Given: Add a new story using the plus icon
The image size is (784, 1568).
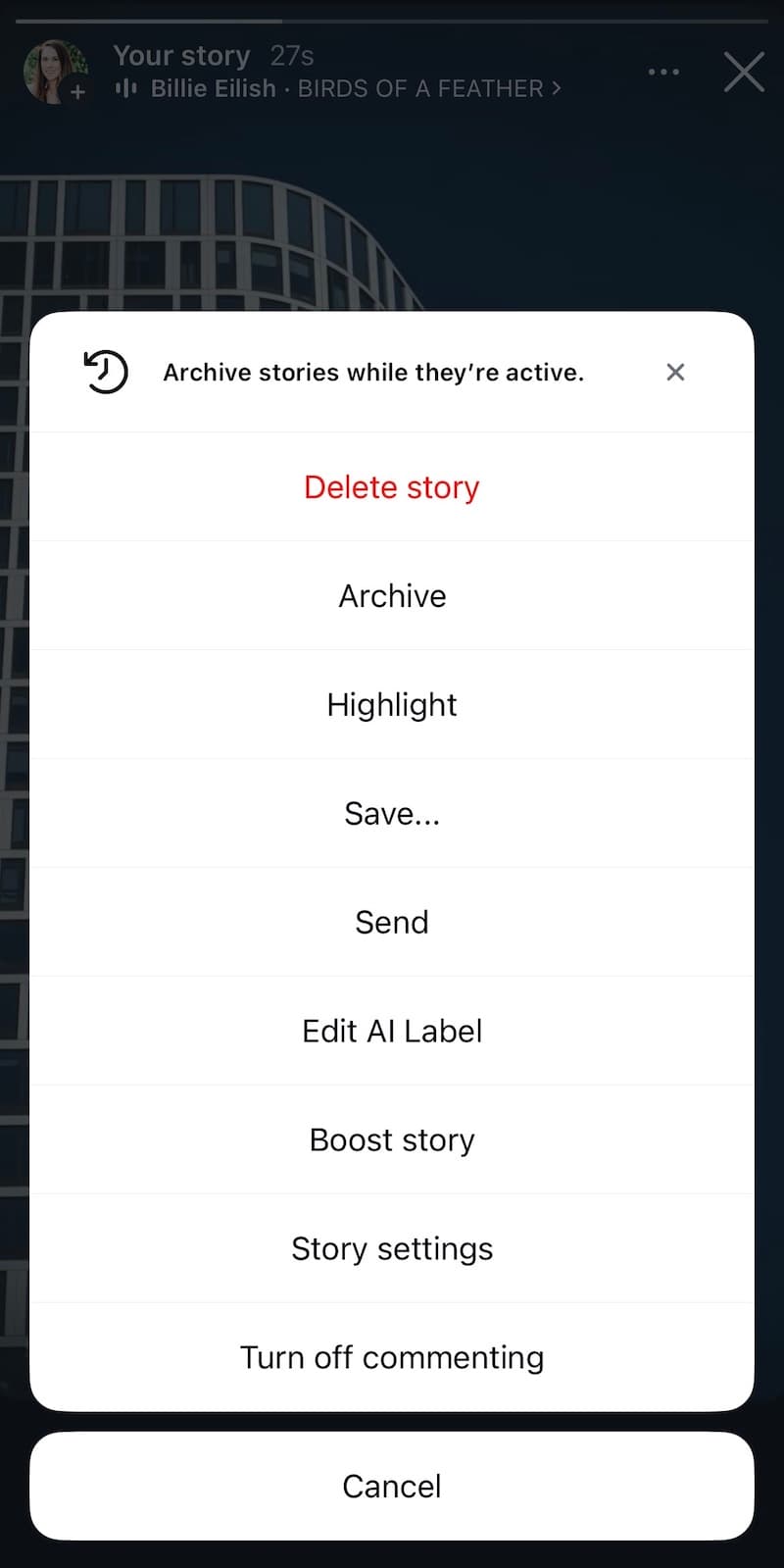Looking at the screenshot, I should pos(77,93).
